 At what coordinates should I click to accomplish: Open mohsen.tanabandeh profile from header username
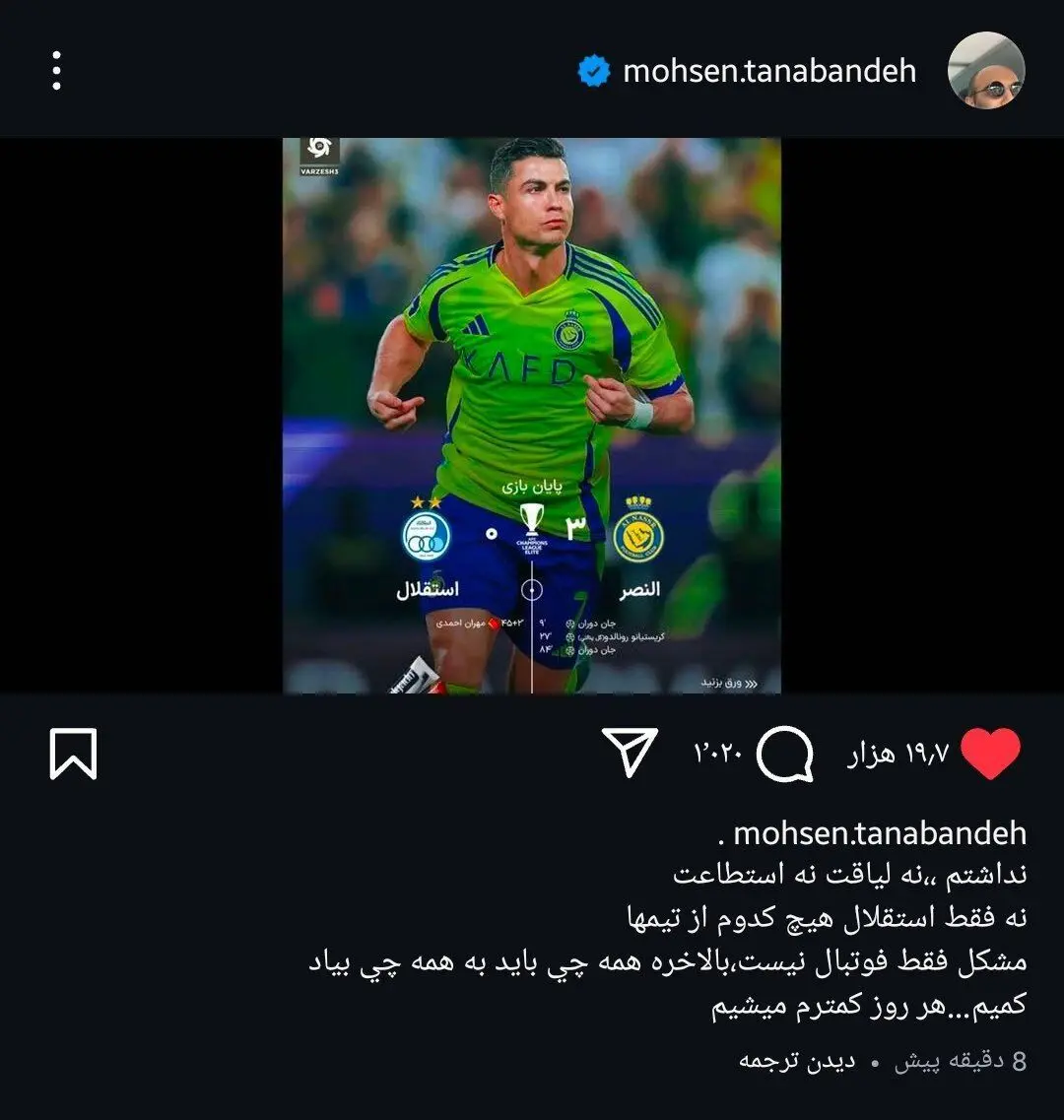pyautogui.click(x=769, y=71)
